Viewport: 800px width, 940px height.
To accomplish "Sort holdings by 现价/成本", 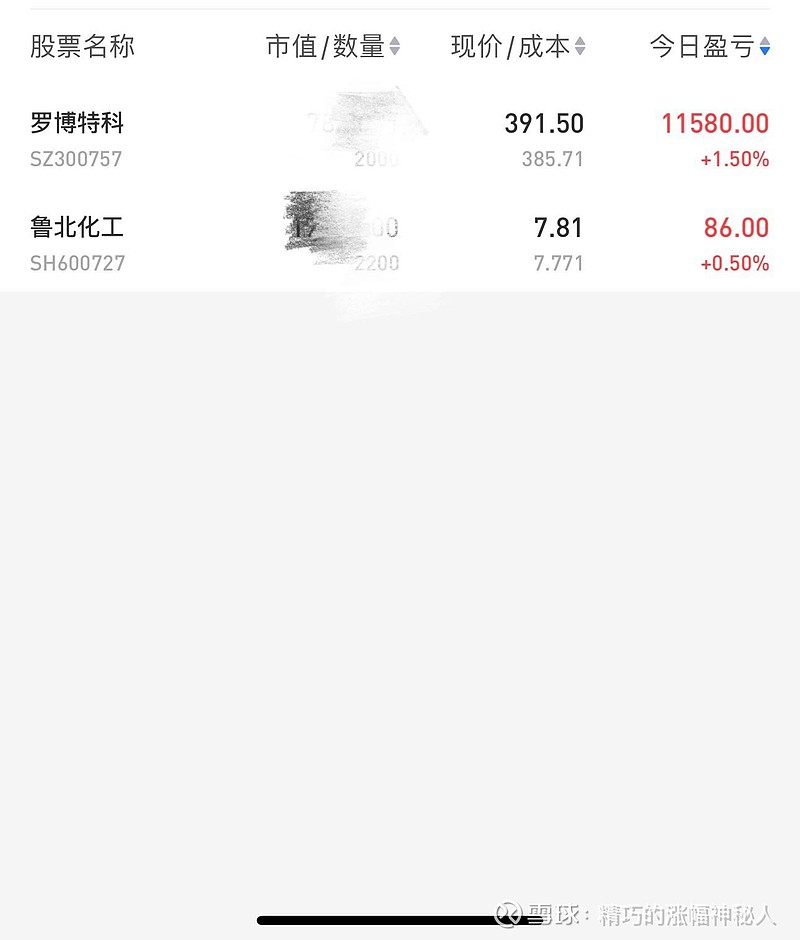I will (x=518, y=46).
